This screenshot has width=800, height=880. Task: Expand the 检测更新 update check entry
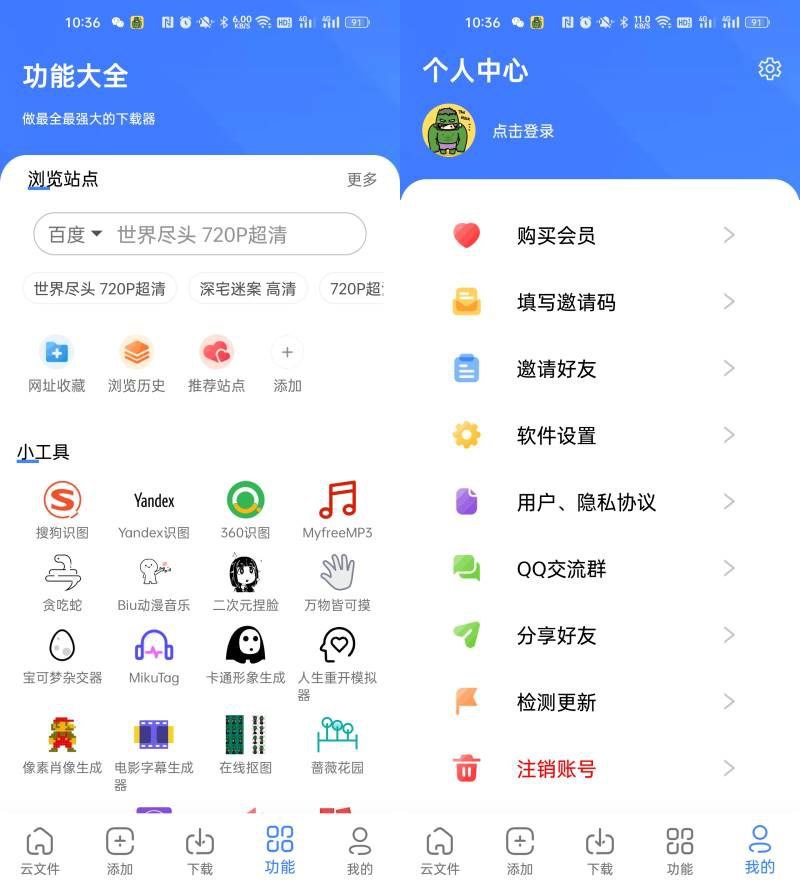click(600, 702)
